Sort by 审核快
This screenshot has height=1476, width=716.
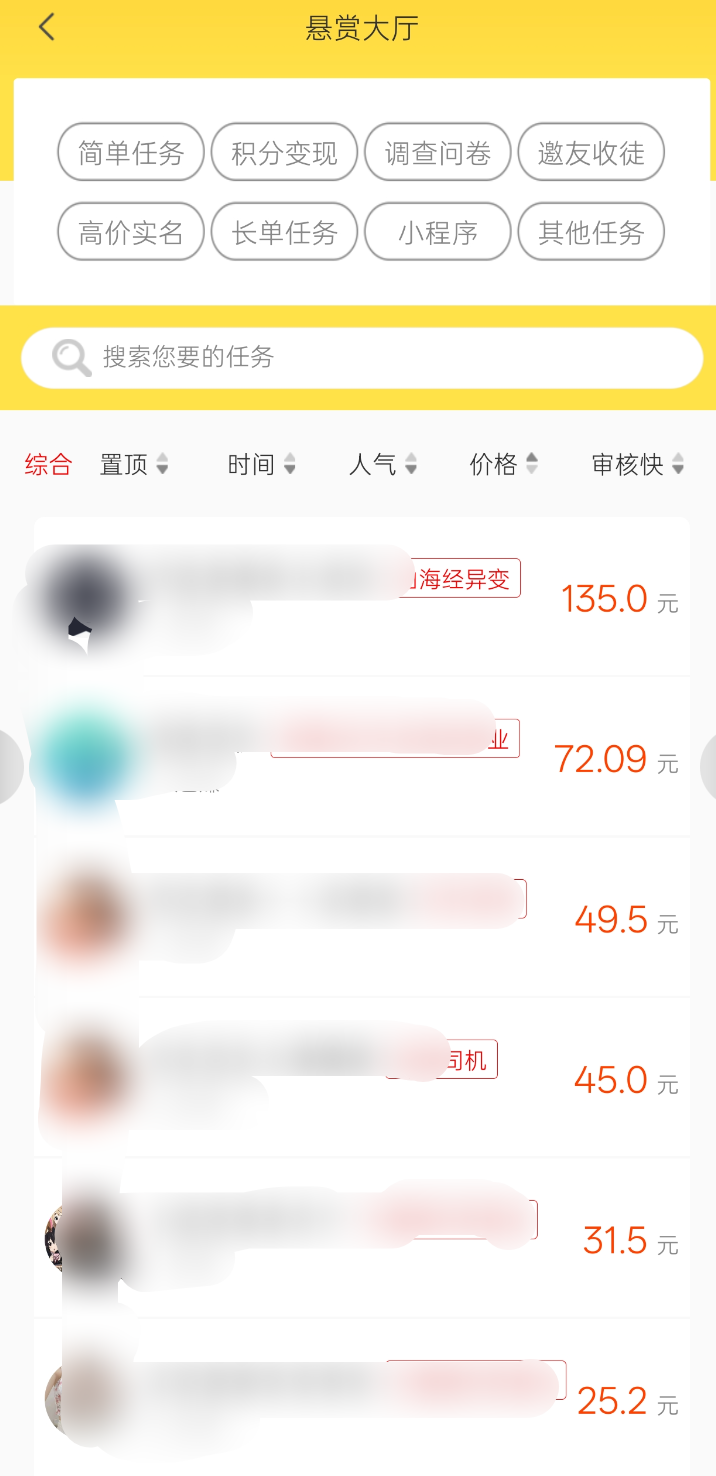point(637,465)
